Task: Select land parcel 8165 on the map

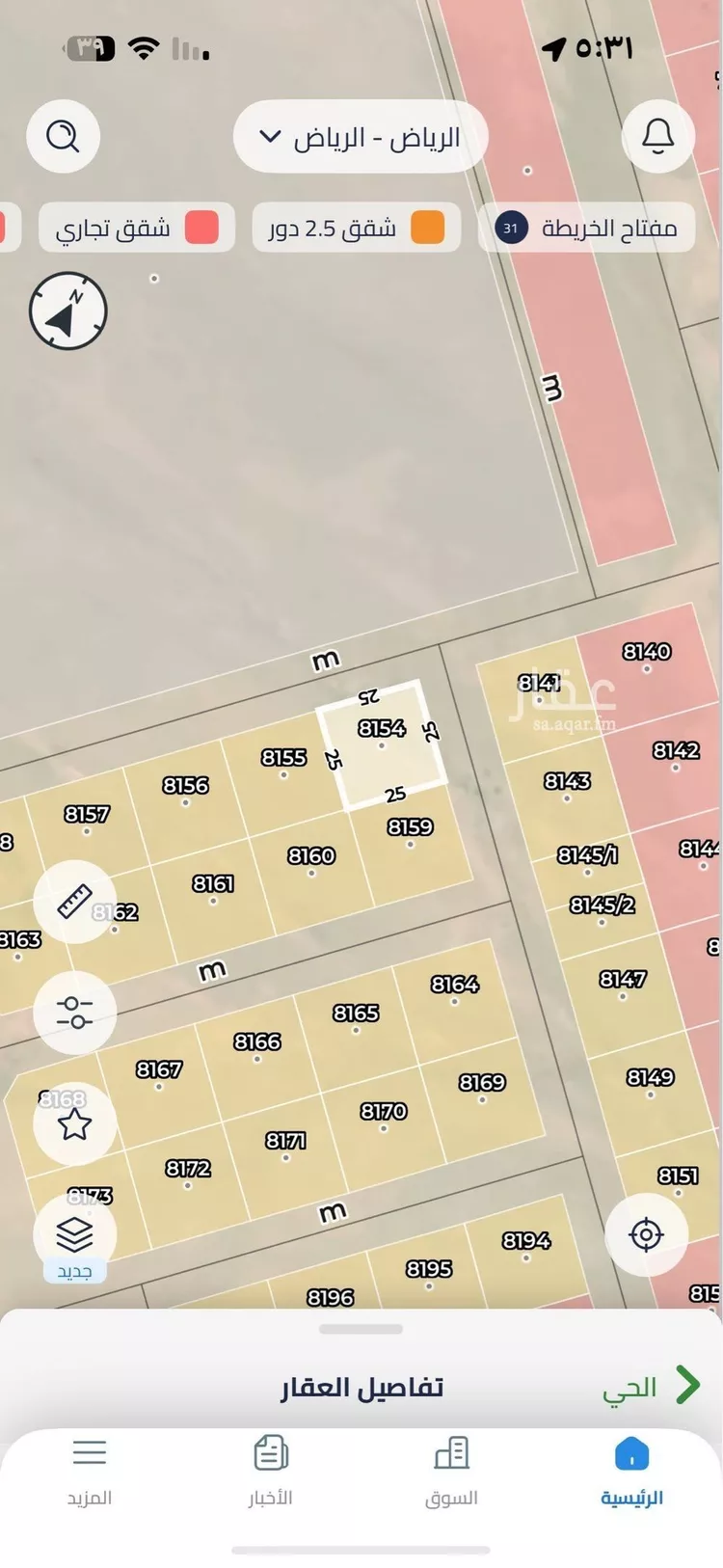Action: (356, 1020)
